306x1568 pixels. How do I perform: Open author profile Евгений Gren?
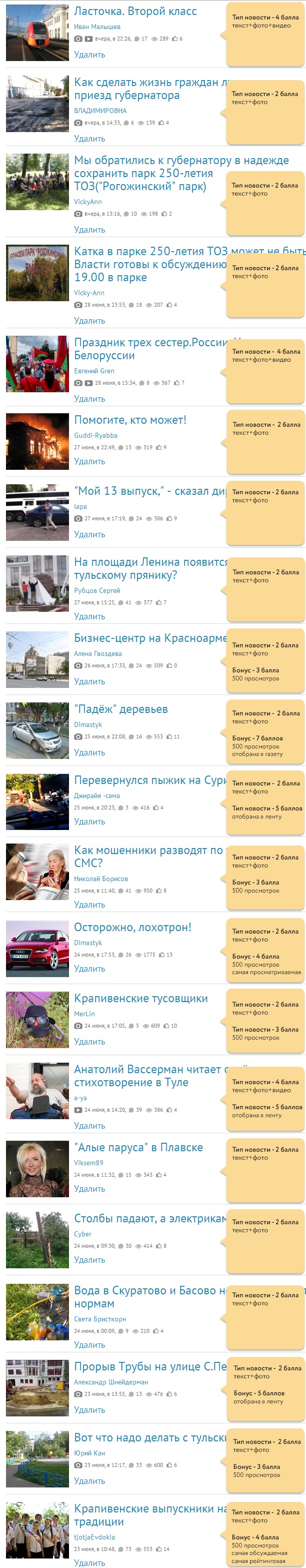click(x=93, y=371)
